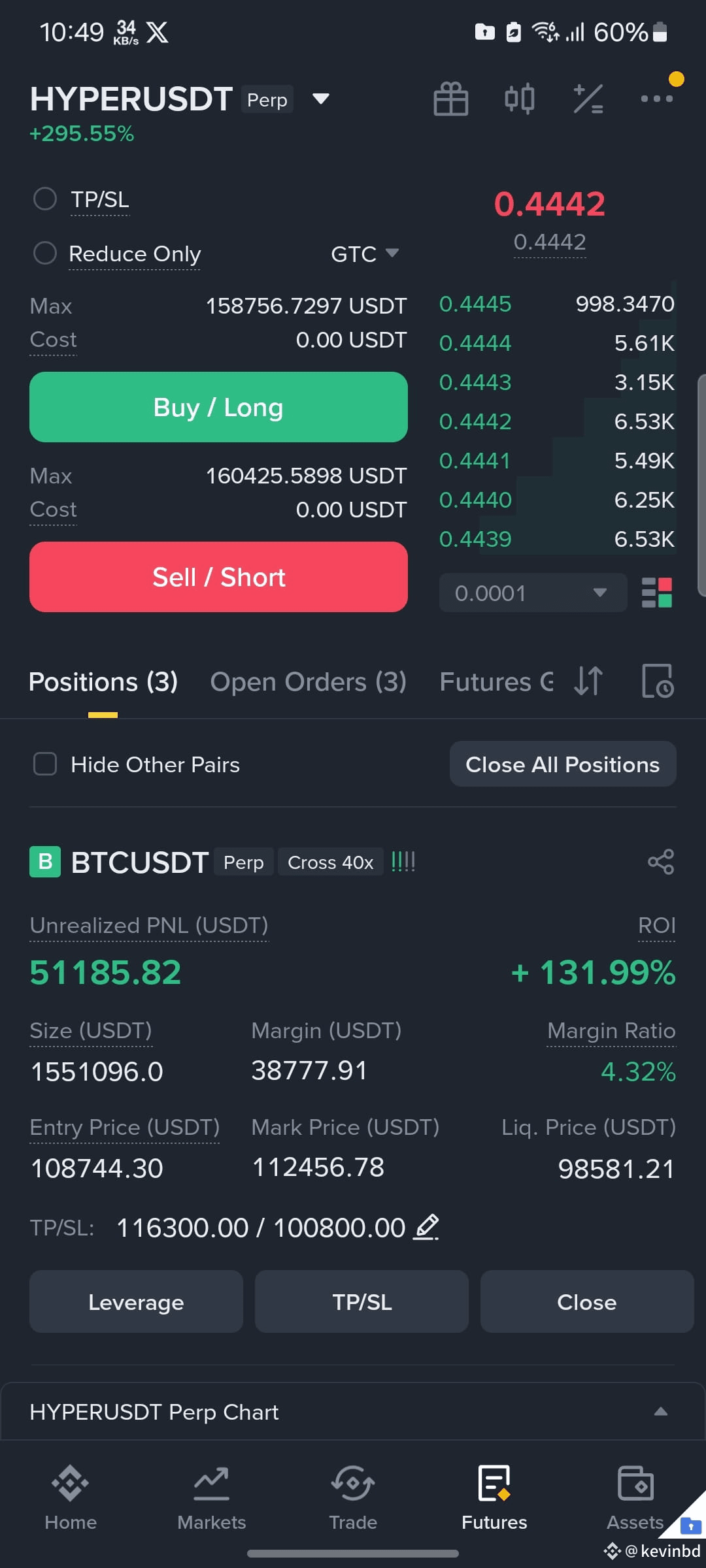Open the three-dot overflow menu
706x1568 pixels.
(657, 99)
